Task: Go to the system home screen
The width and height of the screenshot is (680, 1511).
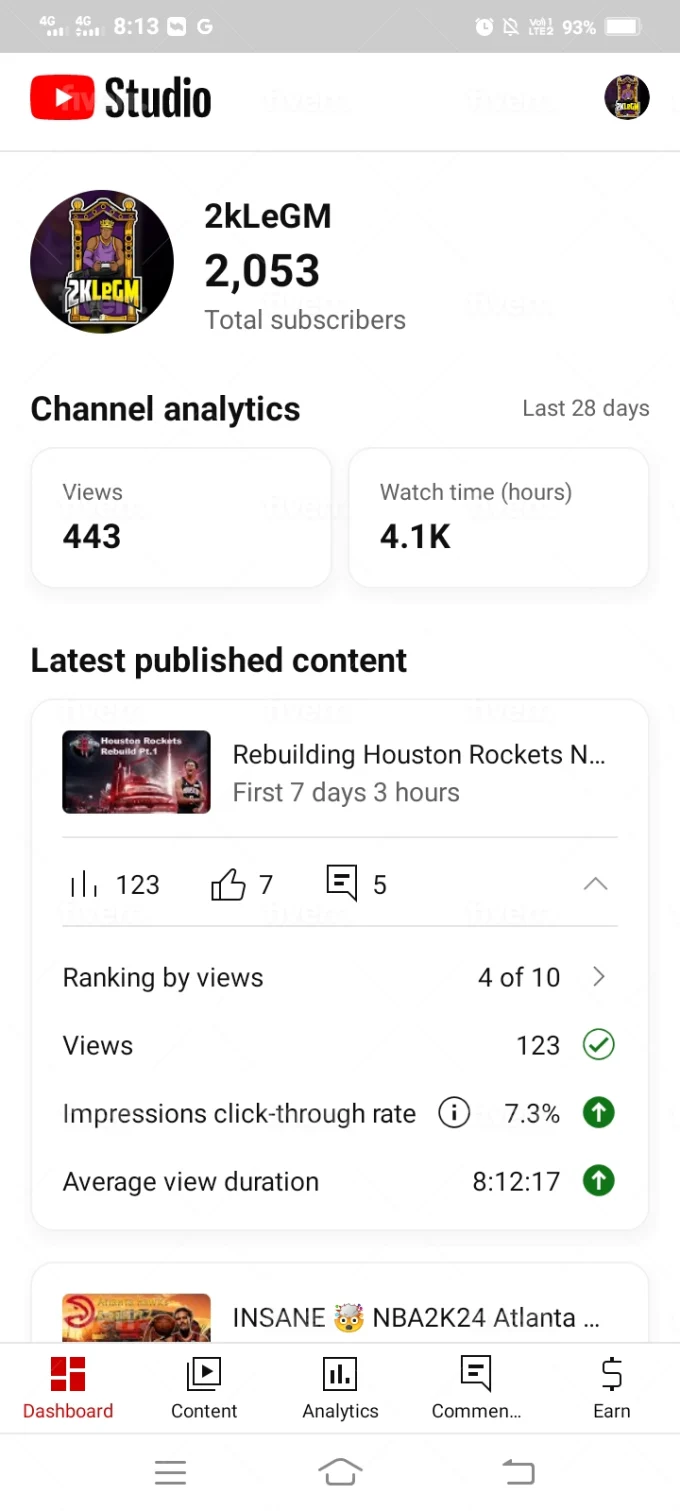Action: [x=340, y=1471]
